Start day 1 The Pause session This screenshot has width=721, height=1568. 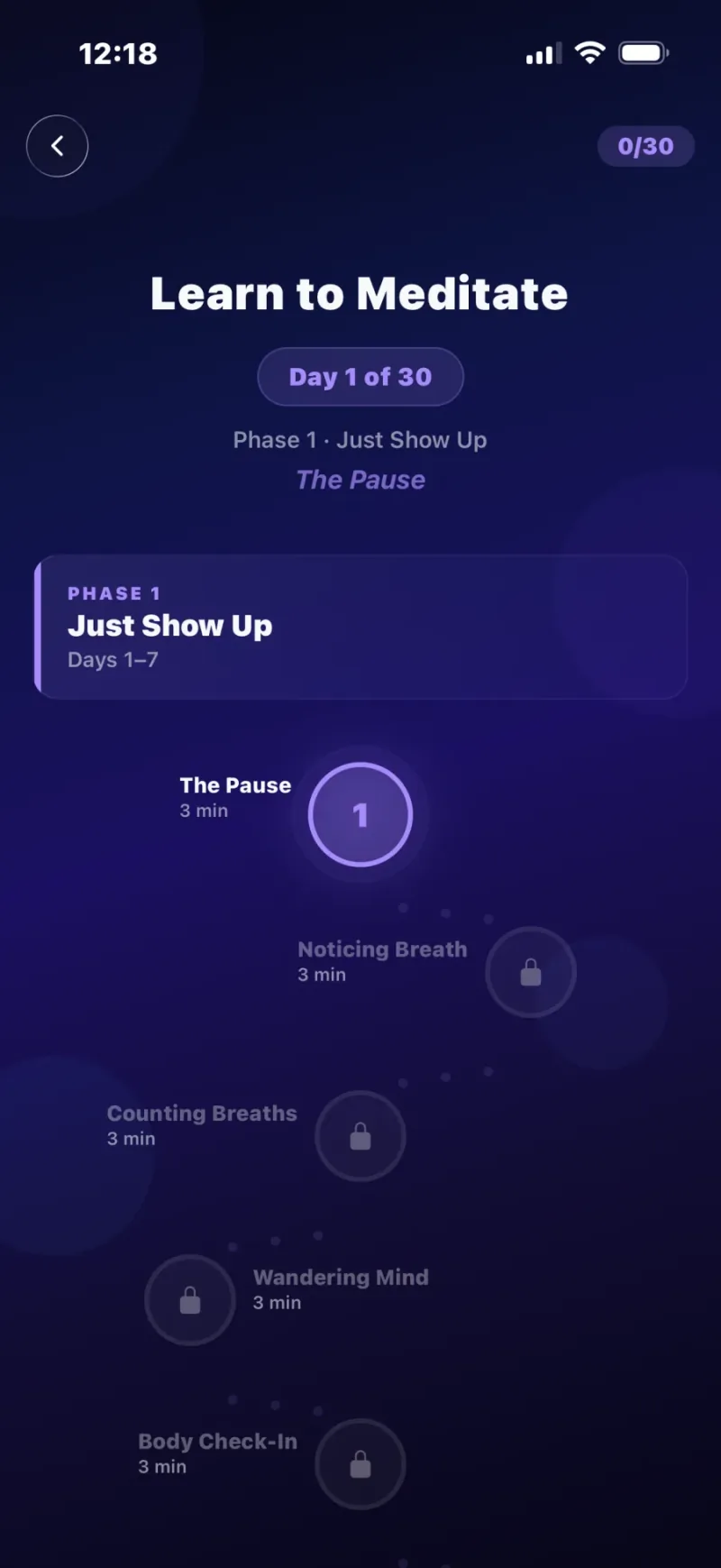[x=360, y=814]
